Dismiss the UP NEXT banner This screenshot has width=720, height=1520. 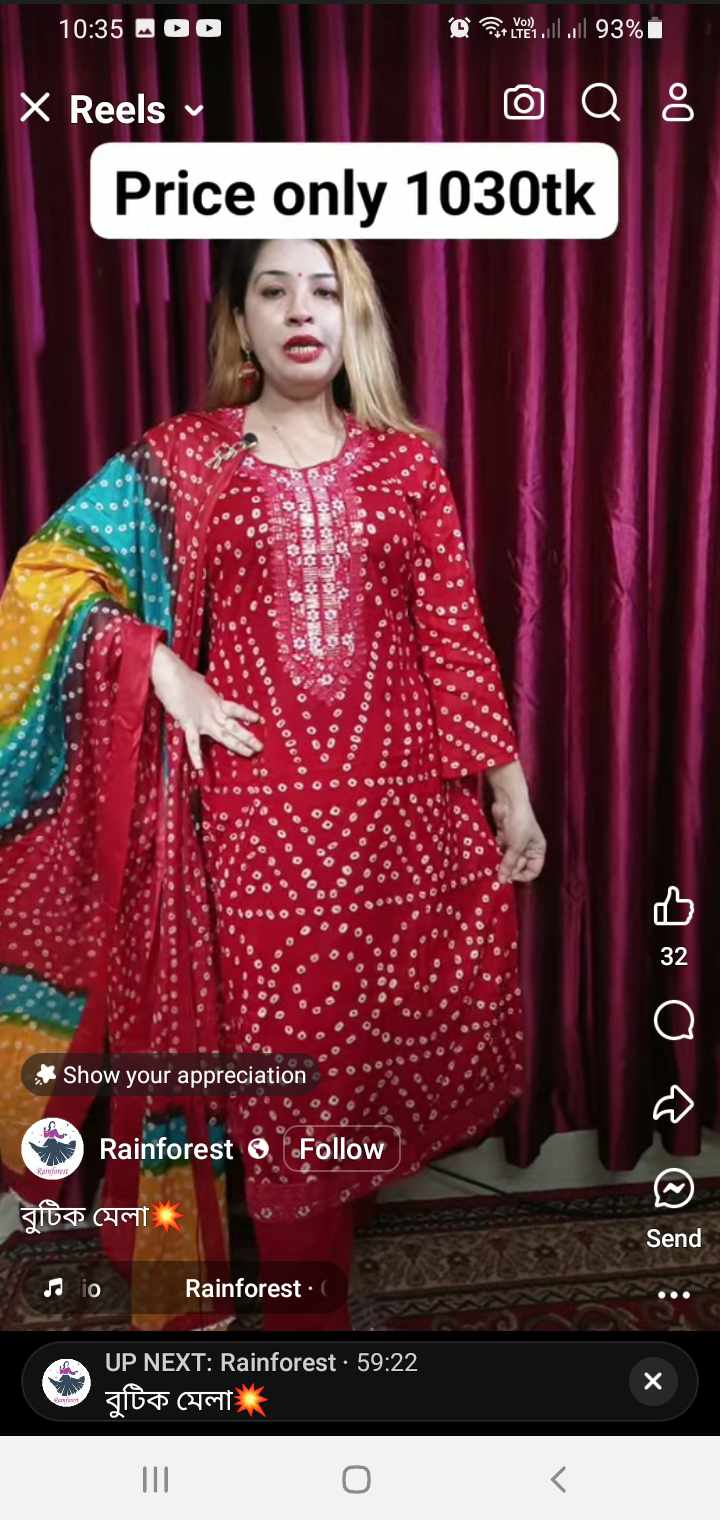[653, 1381]
